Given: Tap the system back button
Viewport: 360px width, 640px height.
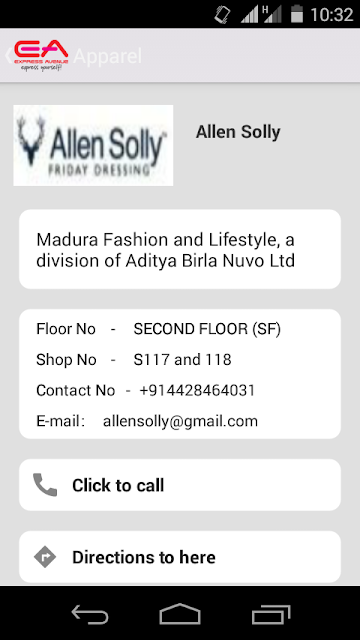Looking at the screenshot, I should (x=90, y=614).
